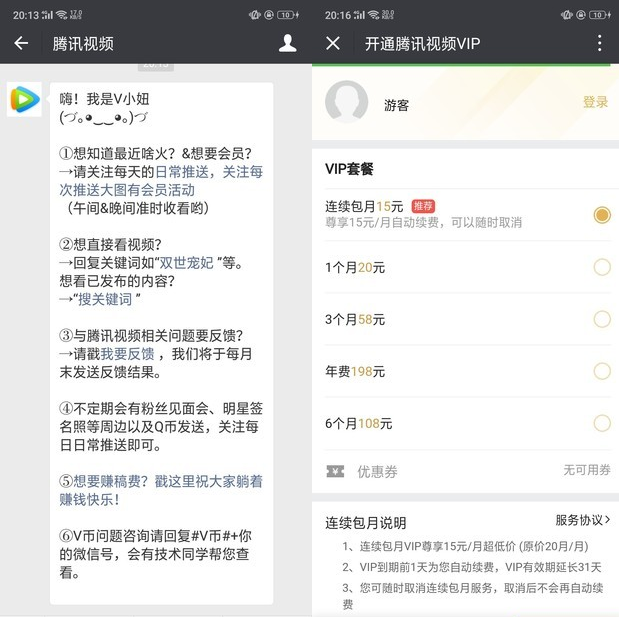The width and height of the screenshot is (619, 617).
Task: Select the 年费198元 plan
Action: click(601, 371)
